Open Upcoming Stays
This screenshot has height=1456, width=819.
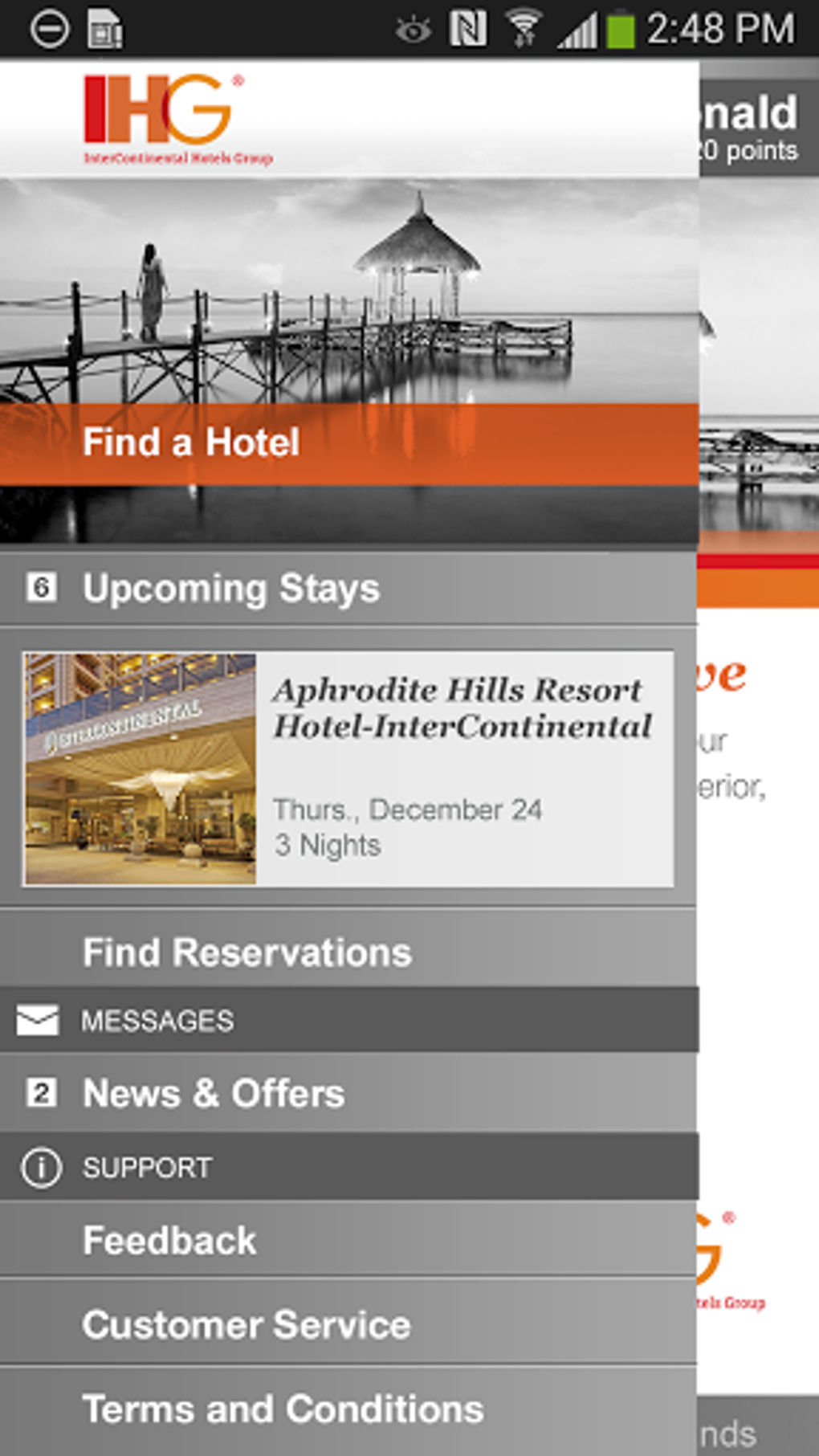click(348, 588)
